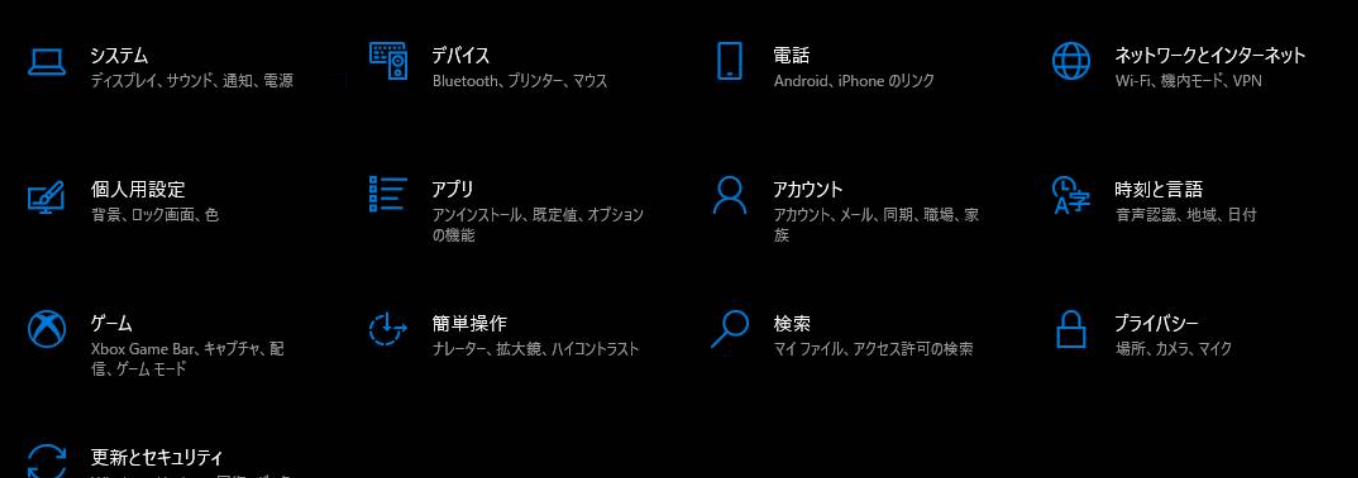The width and height of the screenshot is (1358, 478).
Task: Open デバイス settings
Action: coord(460,57)
